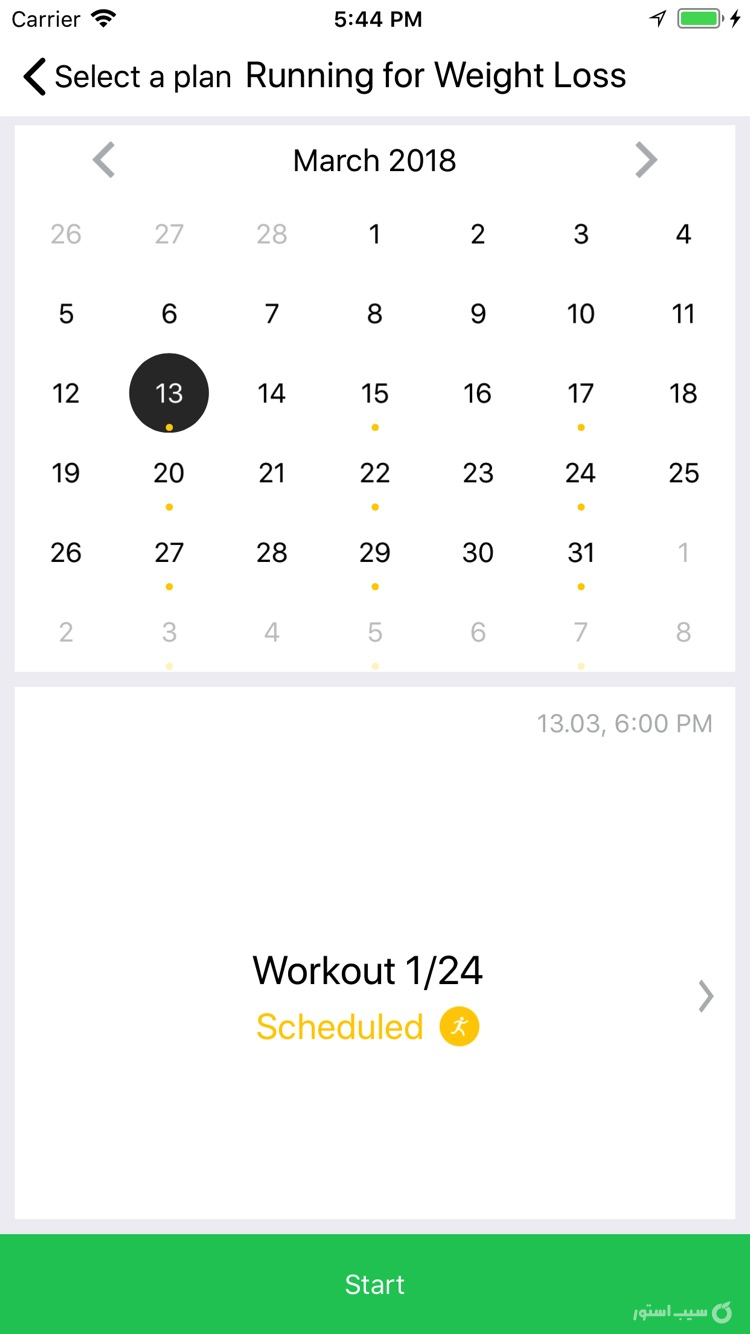Select March 20 on the calendar
The image size is (750, 1334).
click(x=168, y=473)
